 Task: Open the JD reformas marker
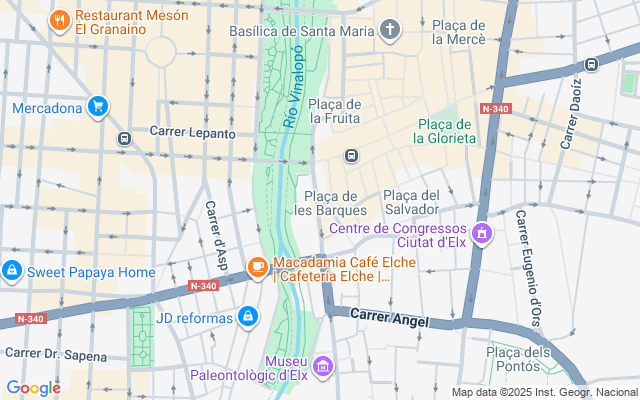click(248, 318)
